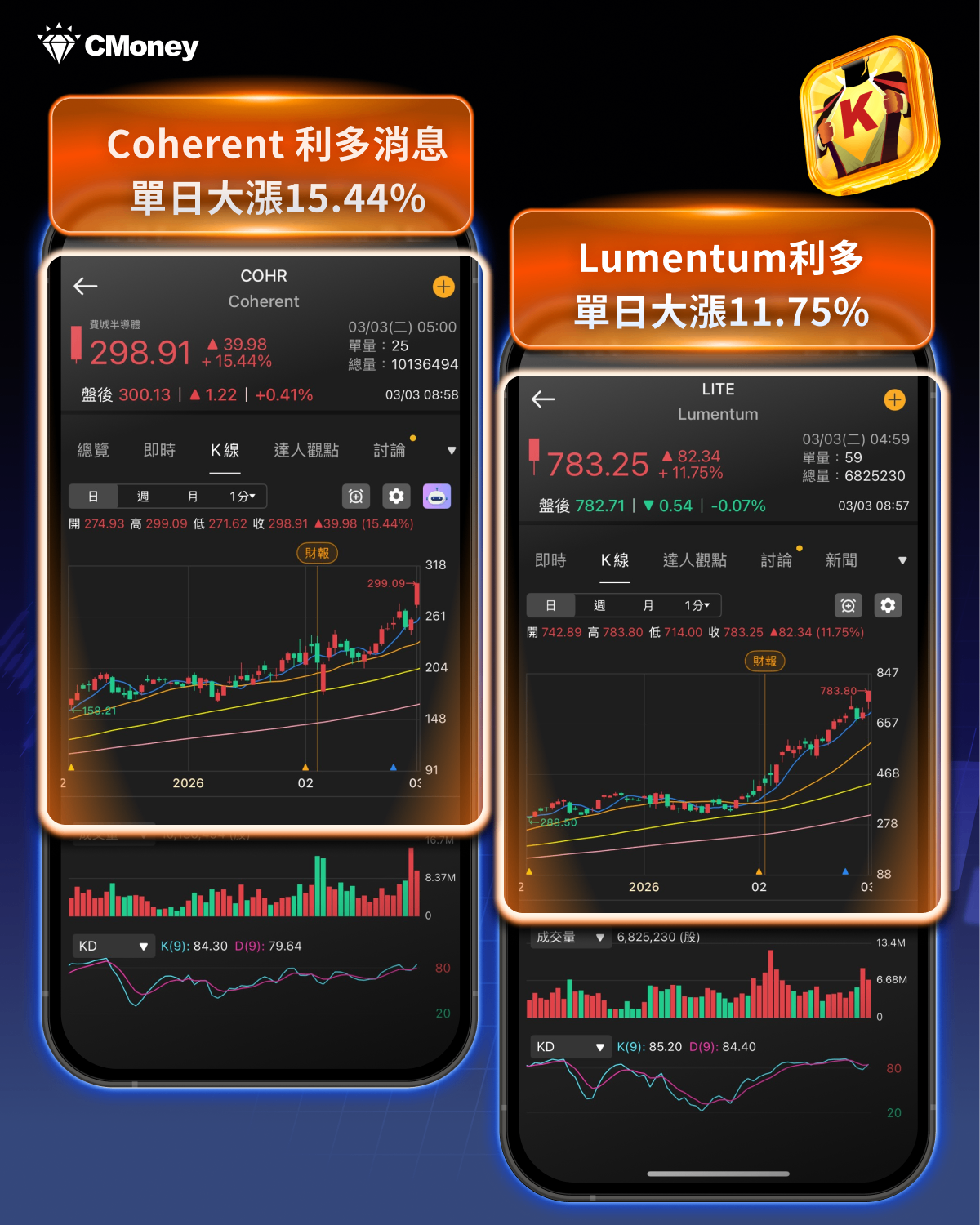Expand the 成交量 volume dropdown on LITE
980x1225 pixels.
(570, 938)
